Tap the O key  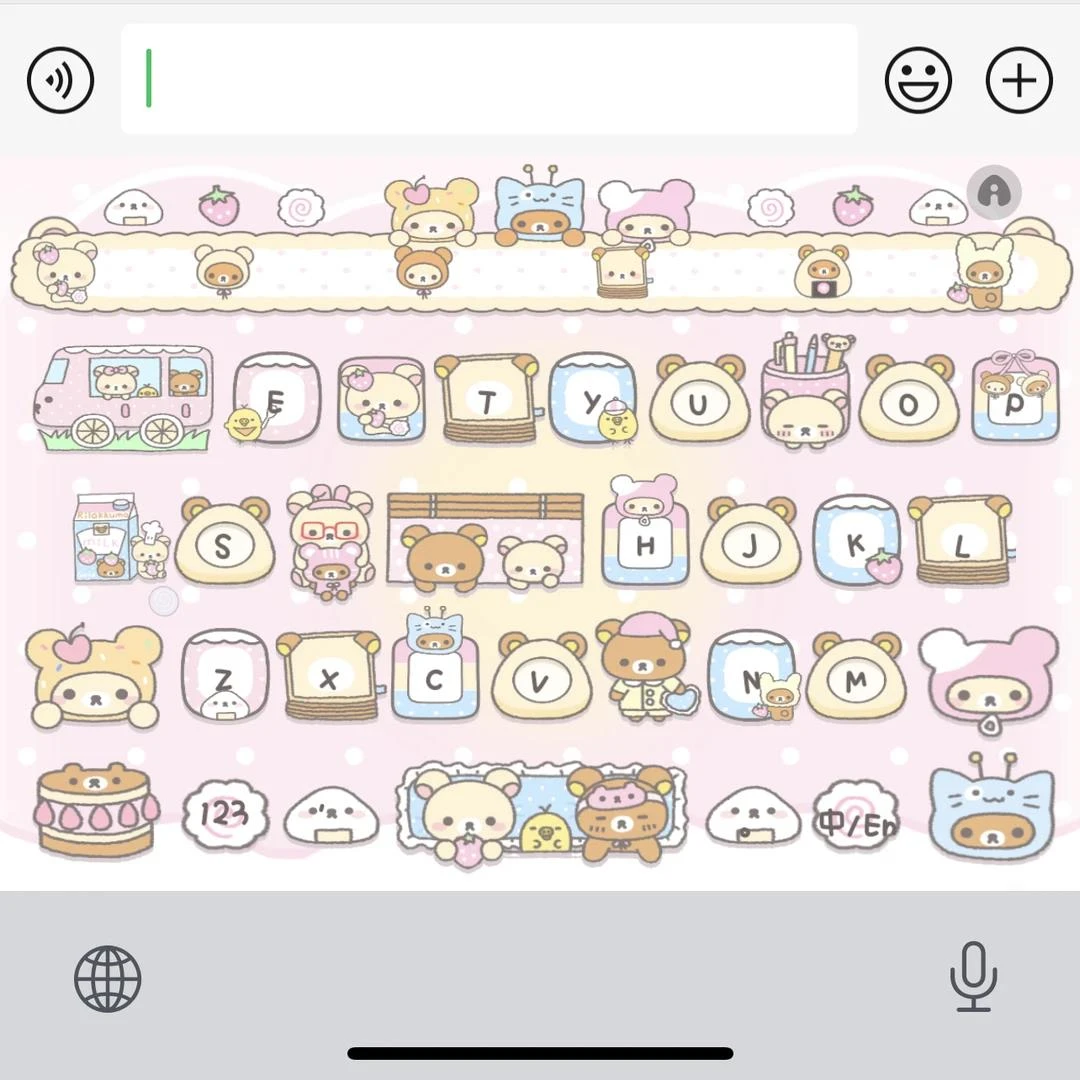[908, 404]
